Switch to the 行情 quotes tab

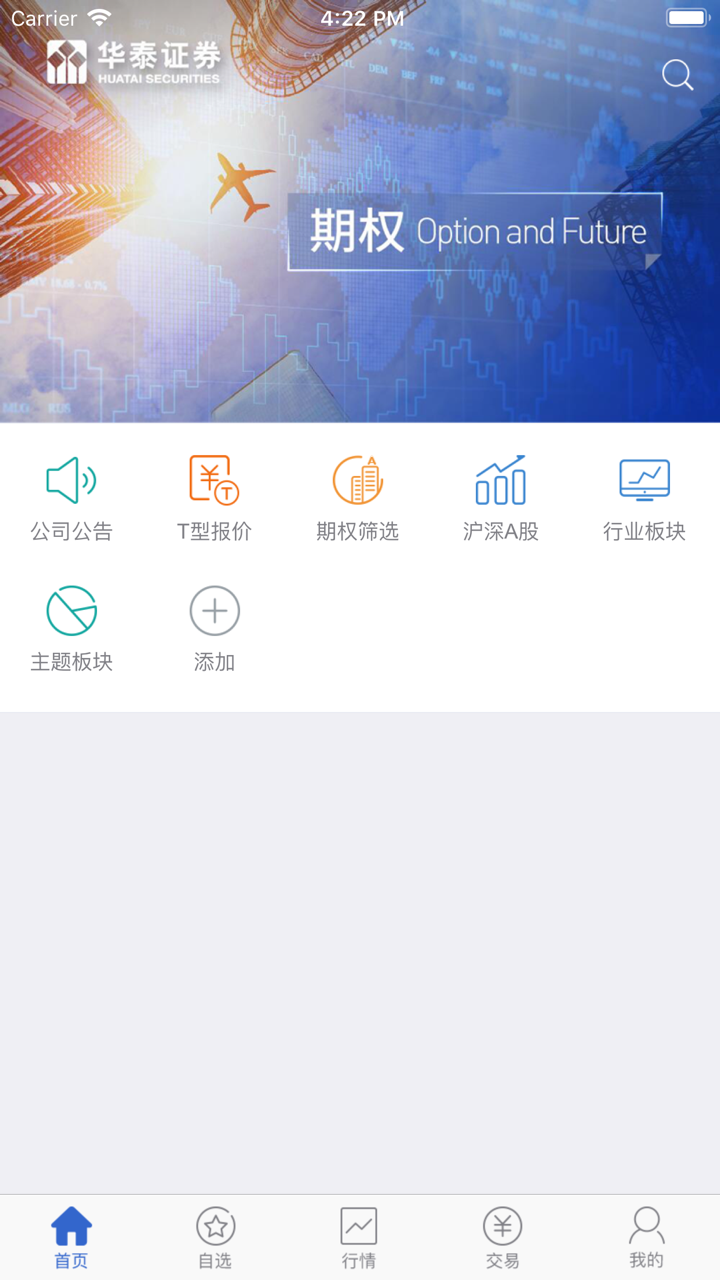[359, 1237]
